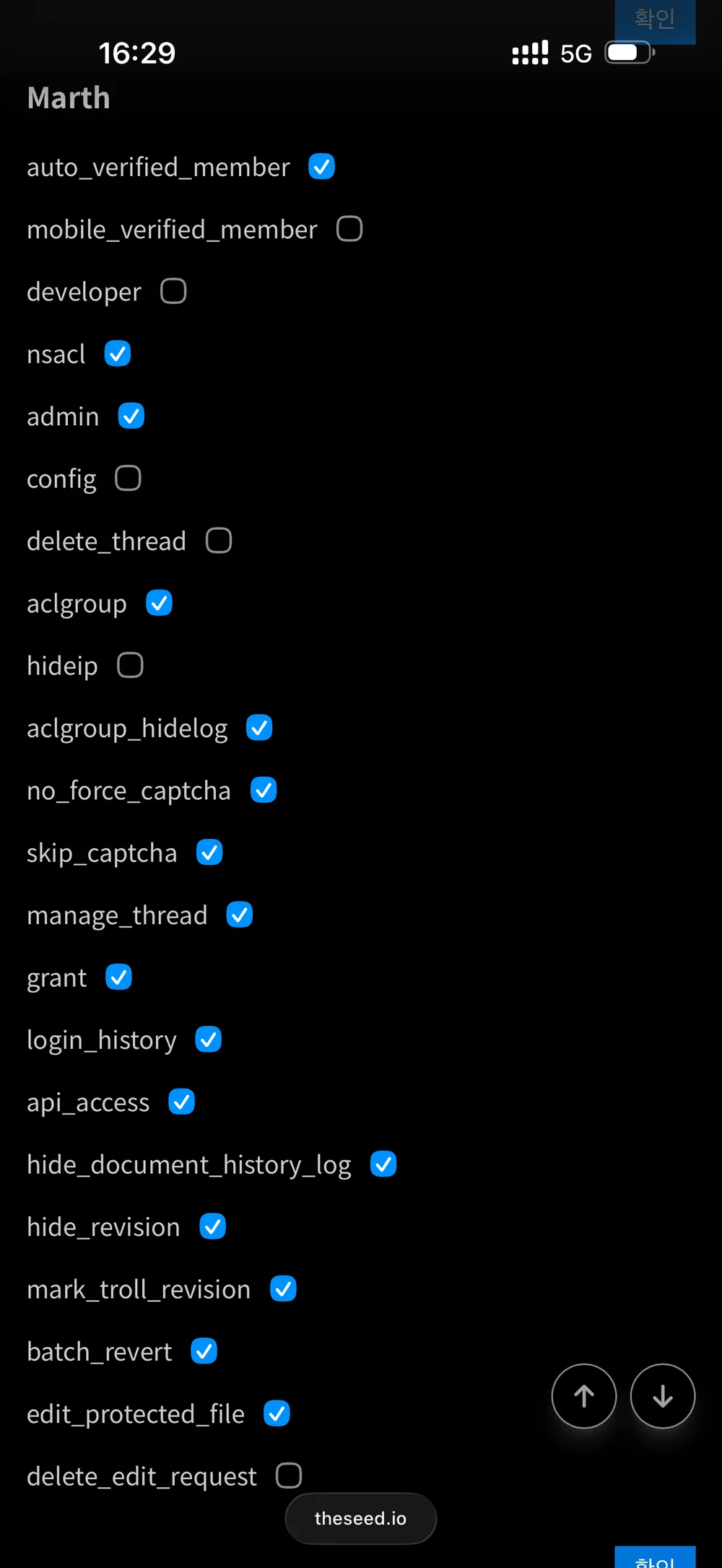
Task: Check the developer permission box
Action: (173, 292)
